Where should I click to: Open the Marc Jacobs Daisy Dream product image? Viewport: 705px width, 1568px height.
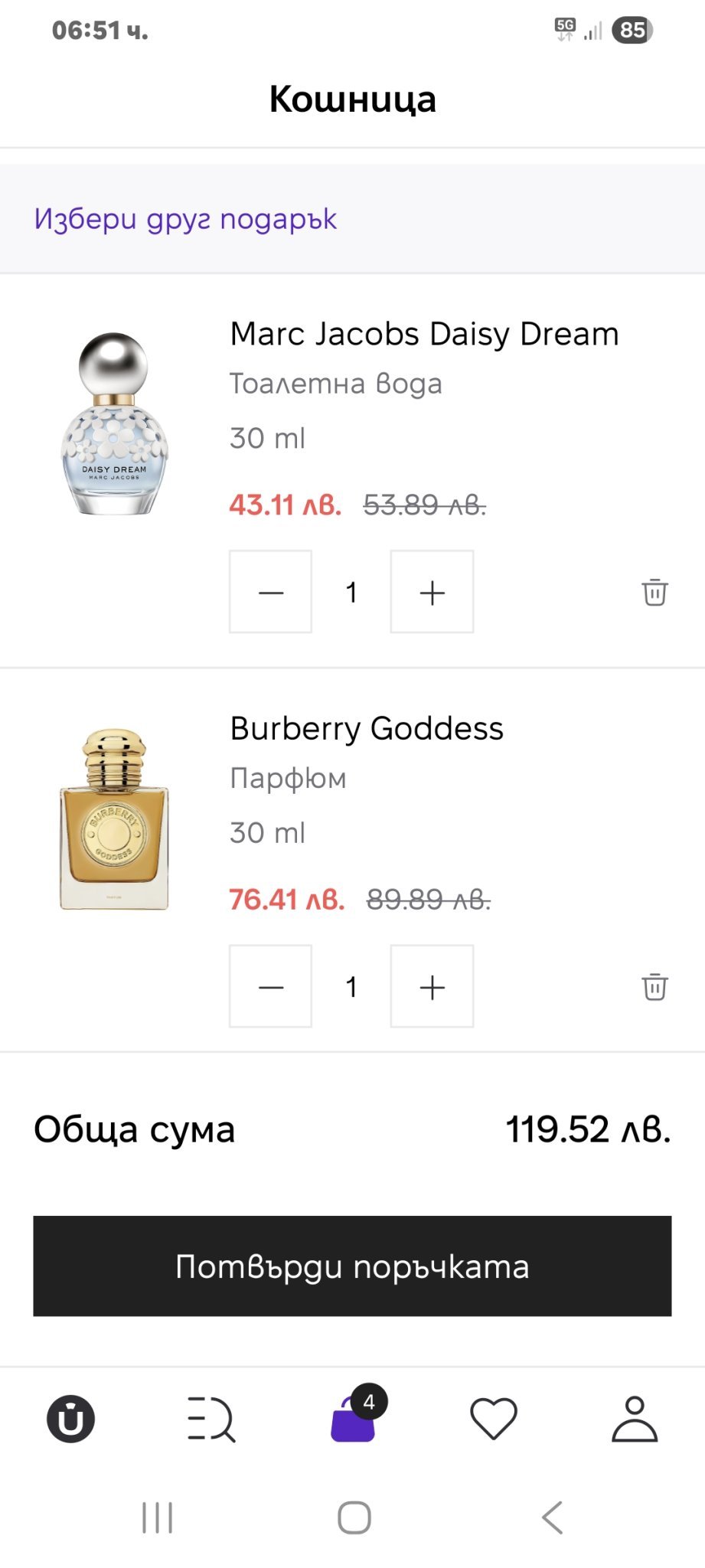(x=115, y=423)
